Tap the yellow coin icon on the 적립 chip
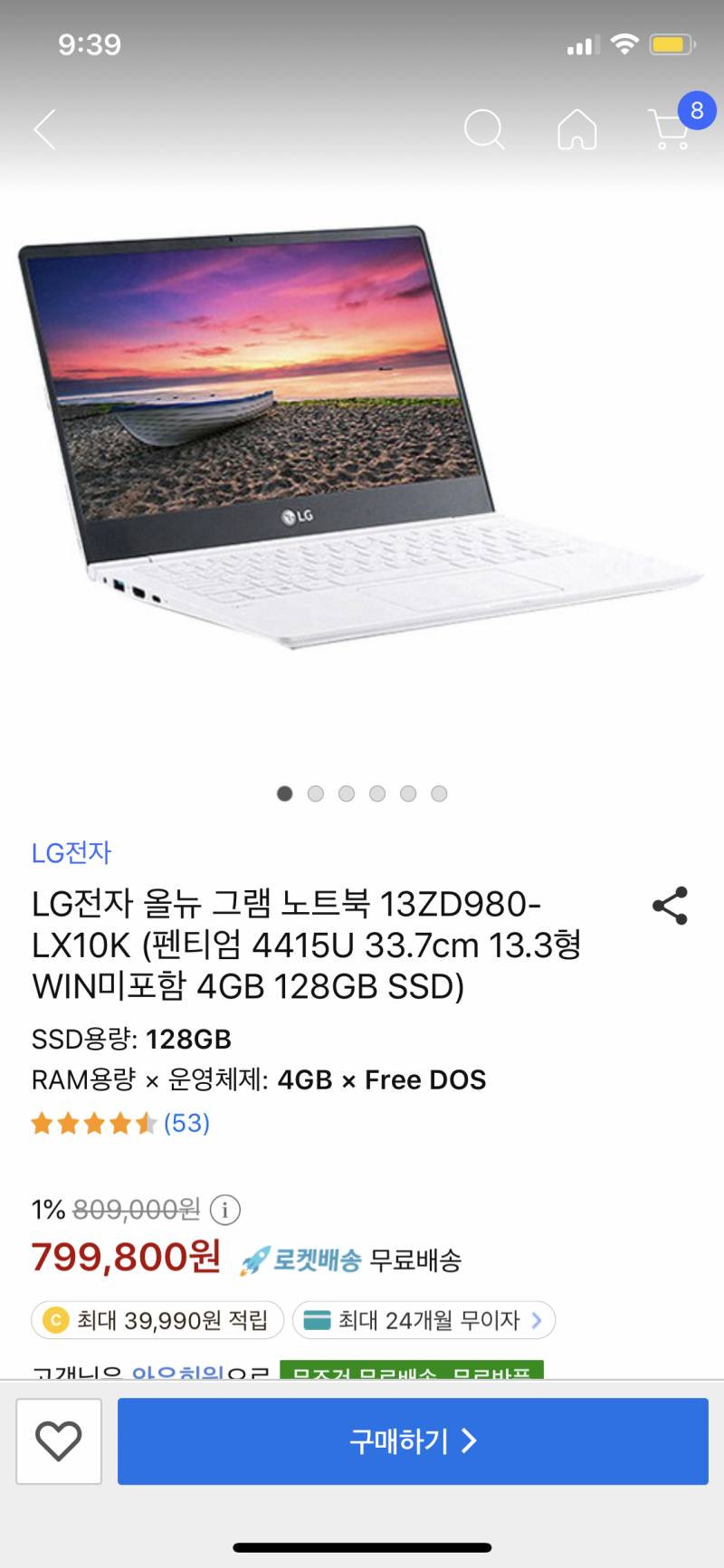The width and height of the screenshot is (724, 1568). click(x=57, y=1320)
